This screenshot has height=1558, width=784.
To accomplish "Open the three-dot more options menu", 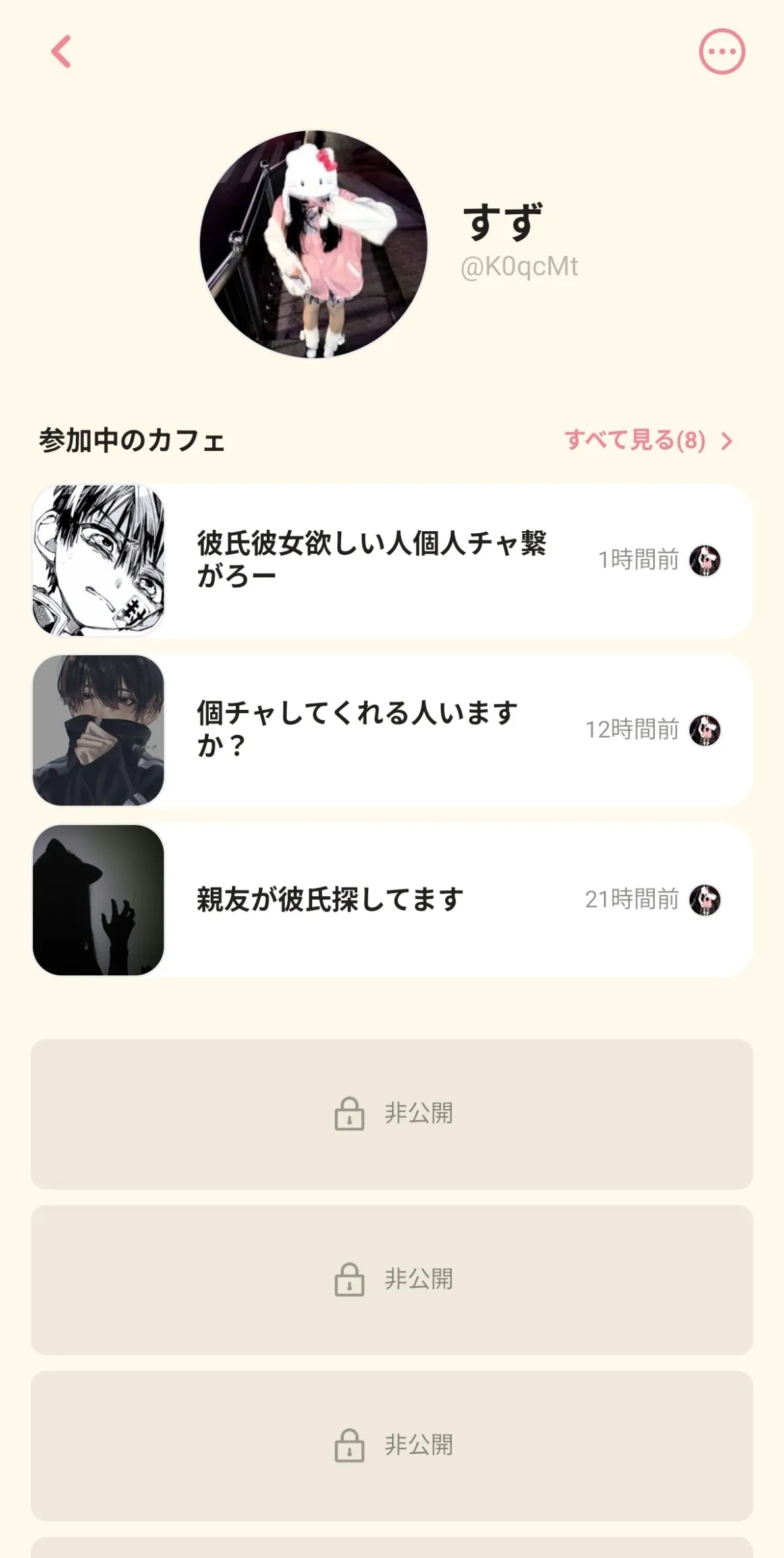I will click(x=721, y=51).
